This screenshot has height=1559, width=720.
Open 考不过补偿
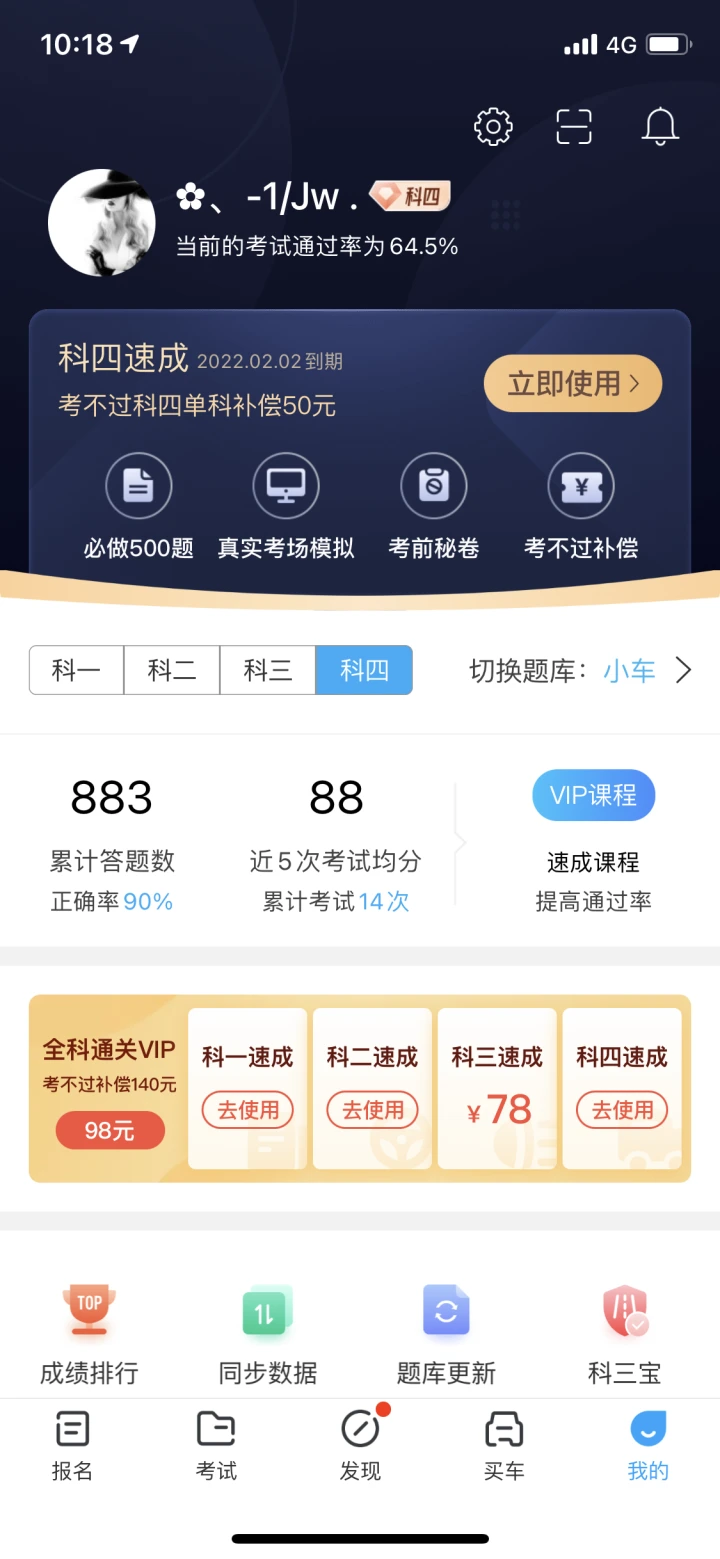click(581, 507)
